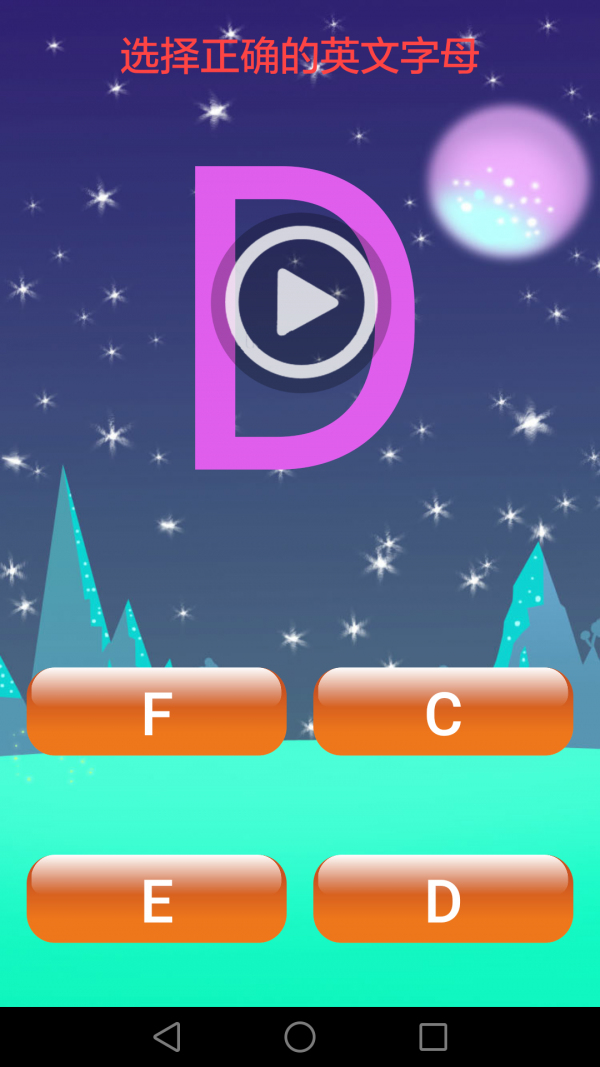Screen dimensions: 600x1067
Task: Tap the D answer button
Action: click(x=443, y=899)
